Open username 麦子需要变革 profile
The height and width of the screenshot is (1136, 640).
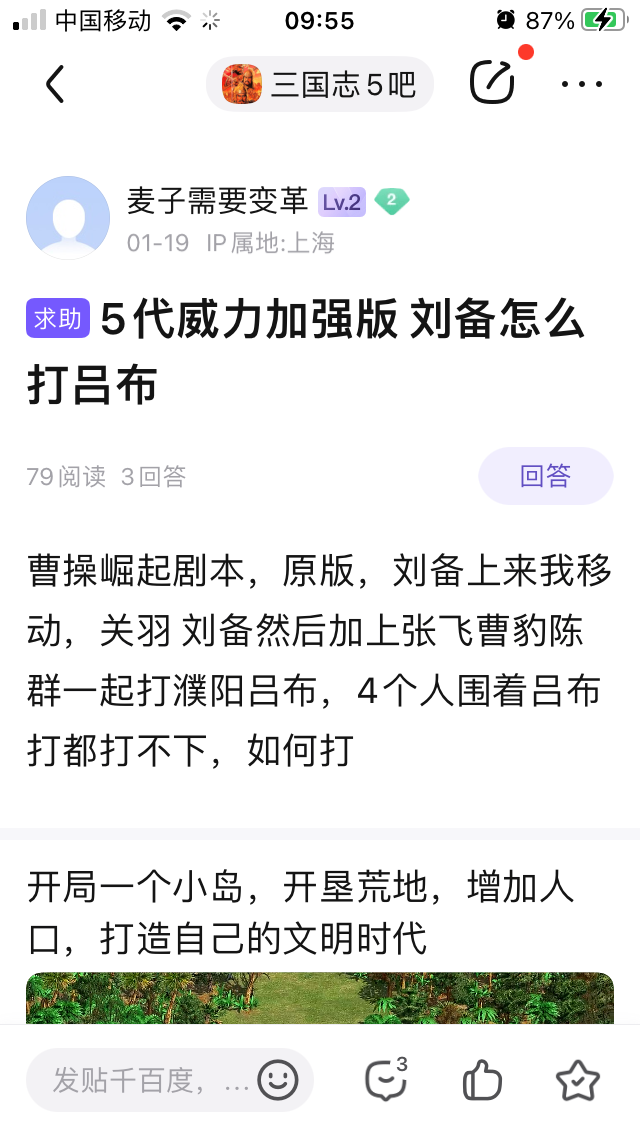(x=217, y=201)
